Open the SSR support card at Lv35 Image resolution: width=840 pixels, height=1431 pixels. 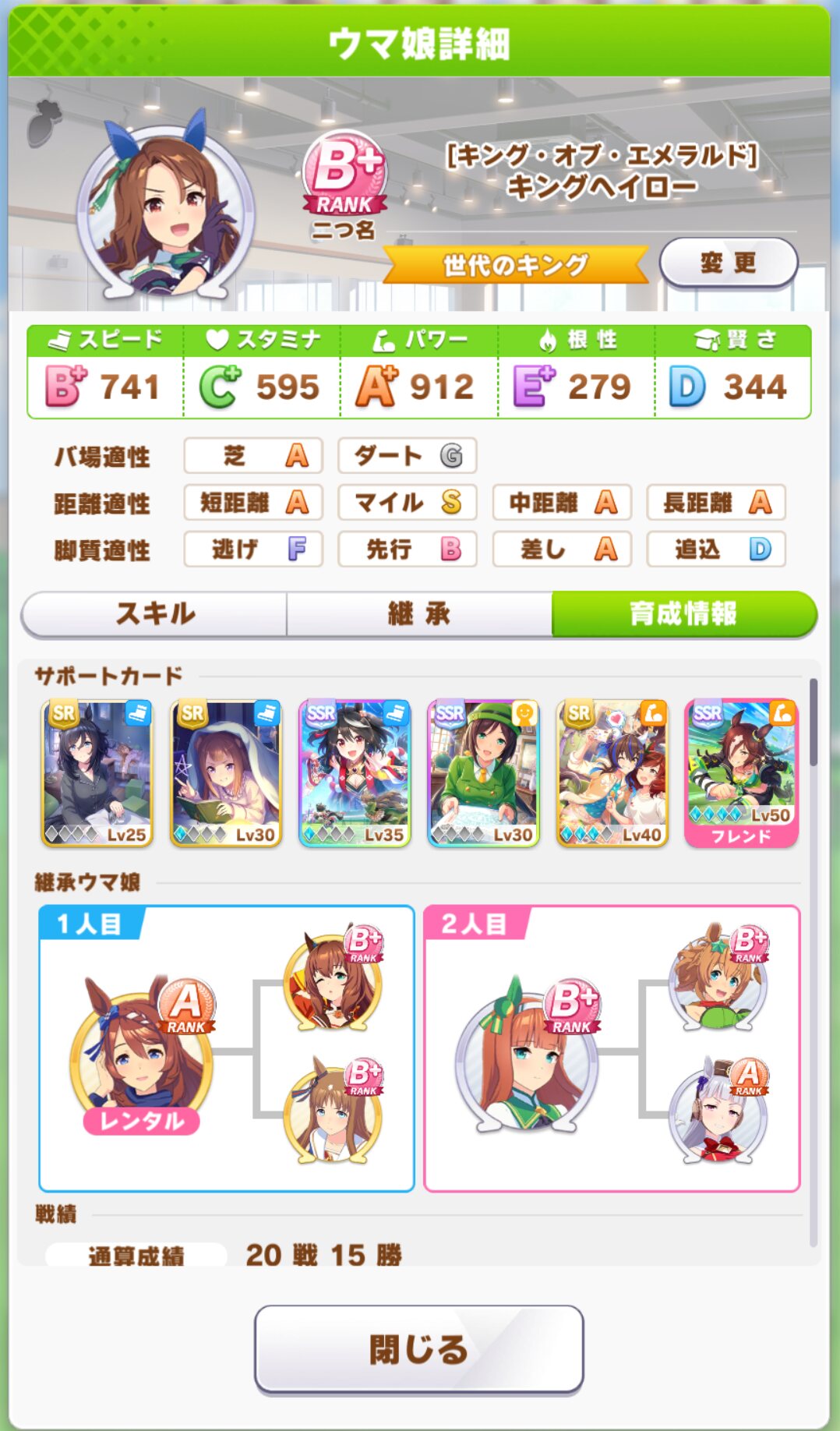tap(355, 772)
